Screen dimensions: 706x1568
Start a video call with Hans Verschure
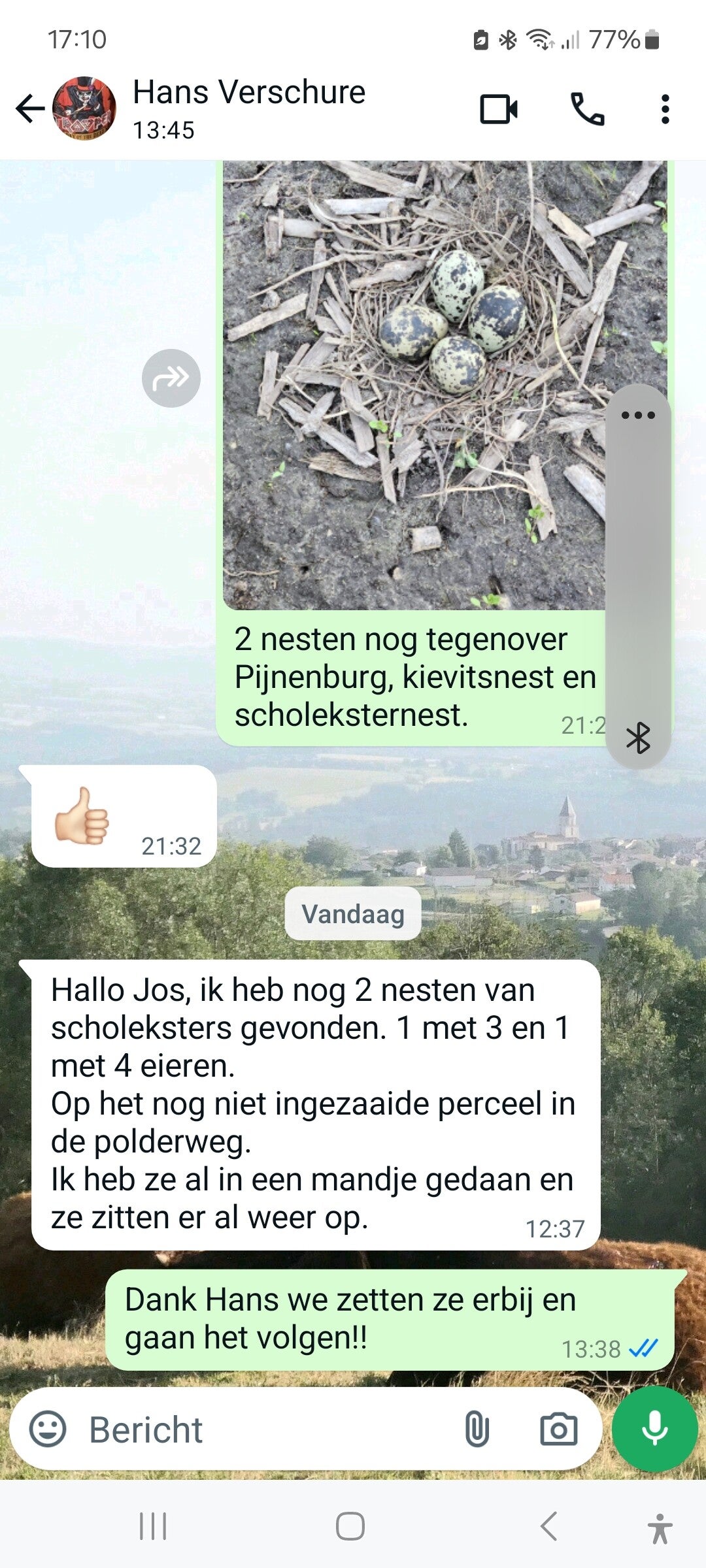[x=499, y=109]
